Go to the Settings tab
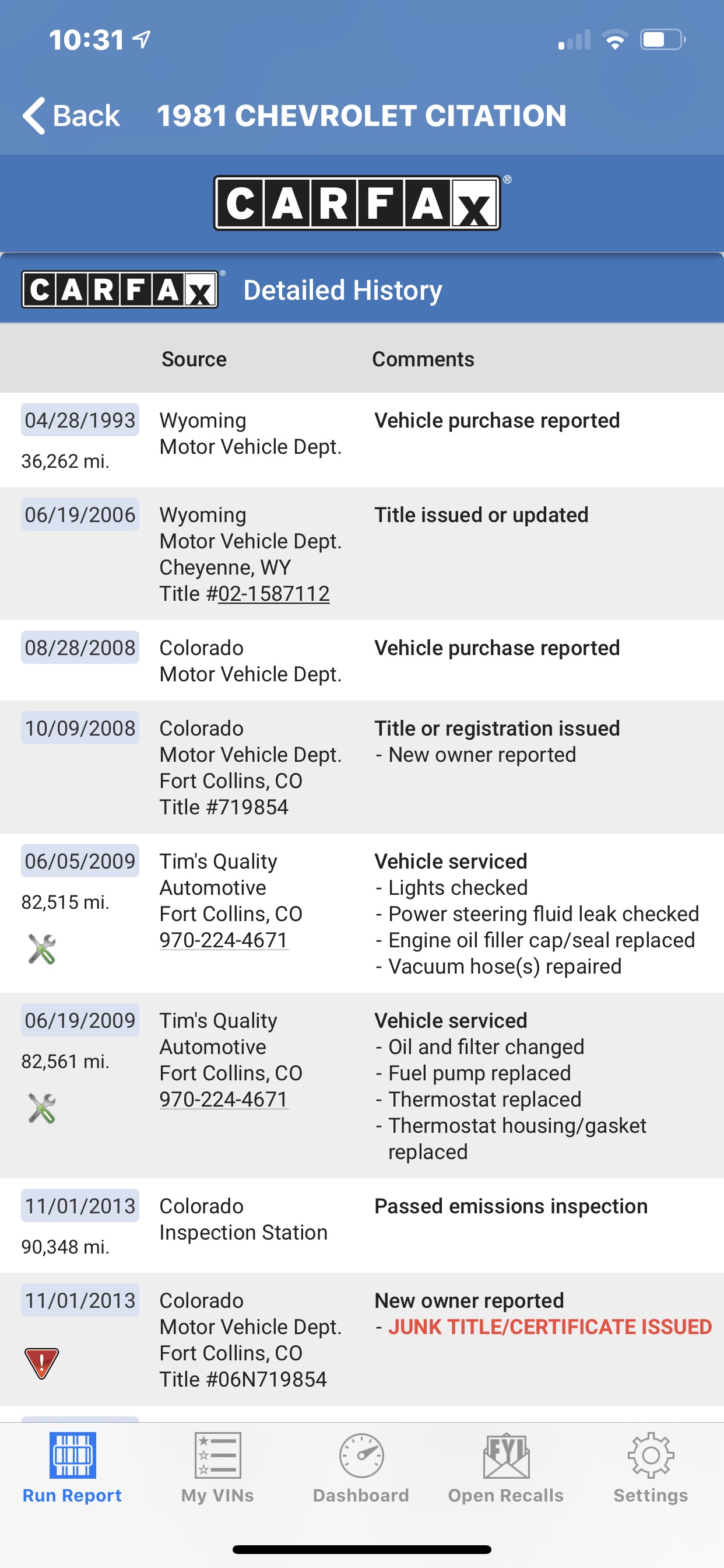The image size is (724, 1568). pyautogui.click(x=651, y=1468)
